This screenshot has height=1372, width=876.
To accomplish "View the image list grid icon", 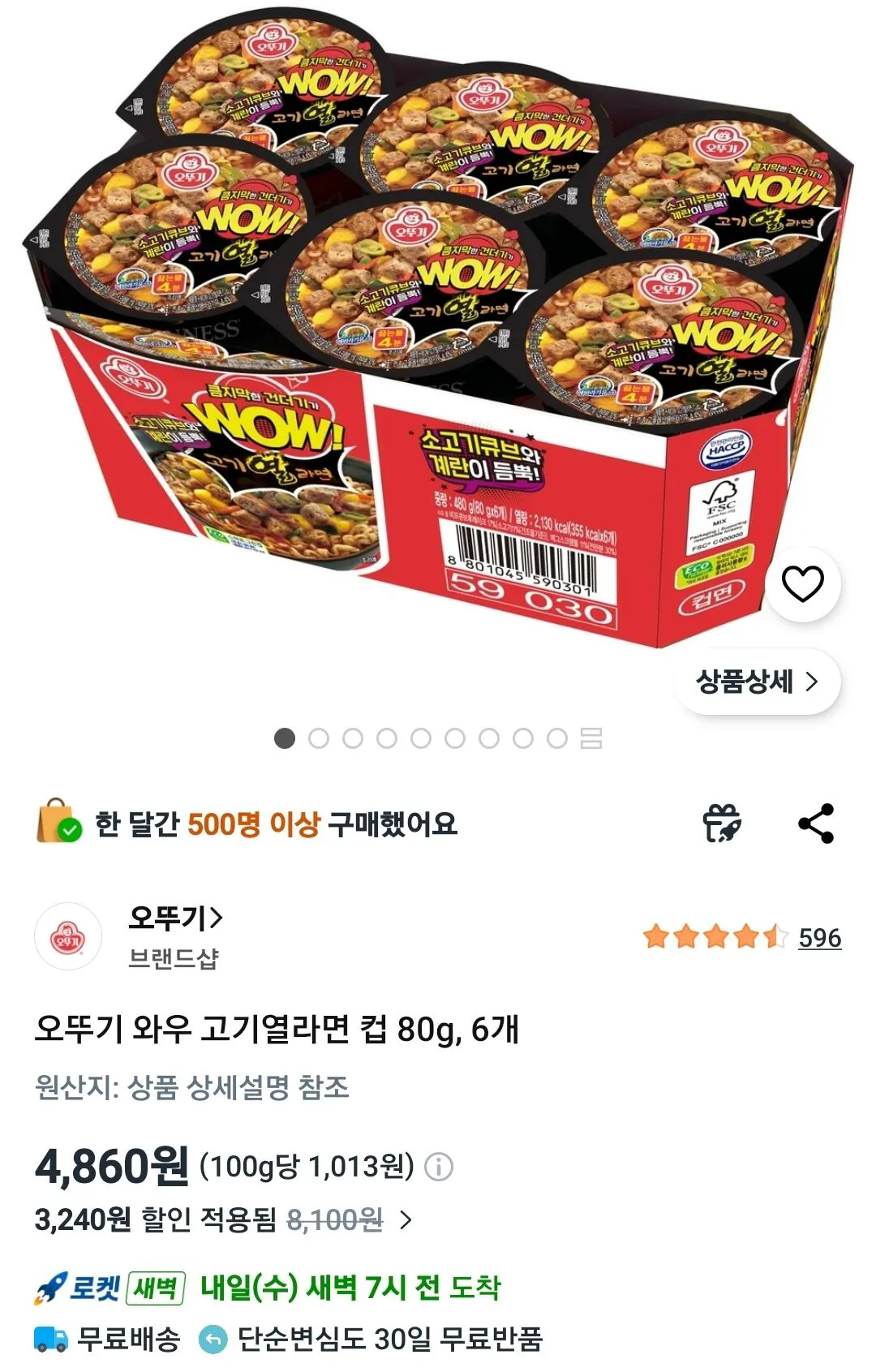I will [x=591, y=739].
